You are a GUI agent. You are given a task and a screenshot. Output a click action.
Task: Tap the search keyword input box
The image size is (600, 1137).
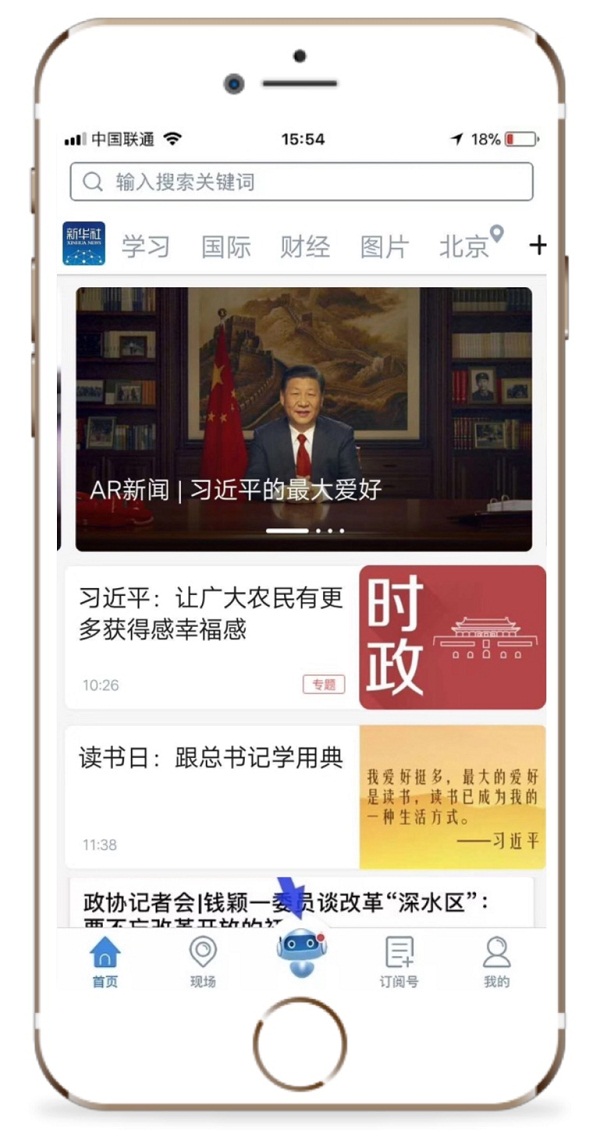(x=300, y=182)
